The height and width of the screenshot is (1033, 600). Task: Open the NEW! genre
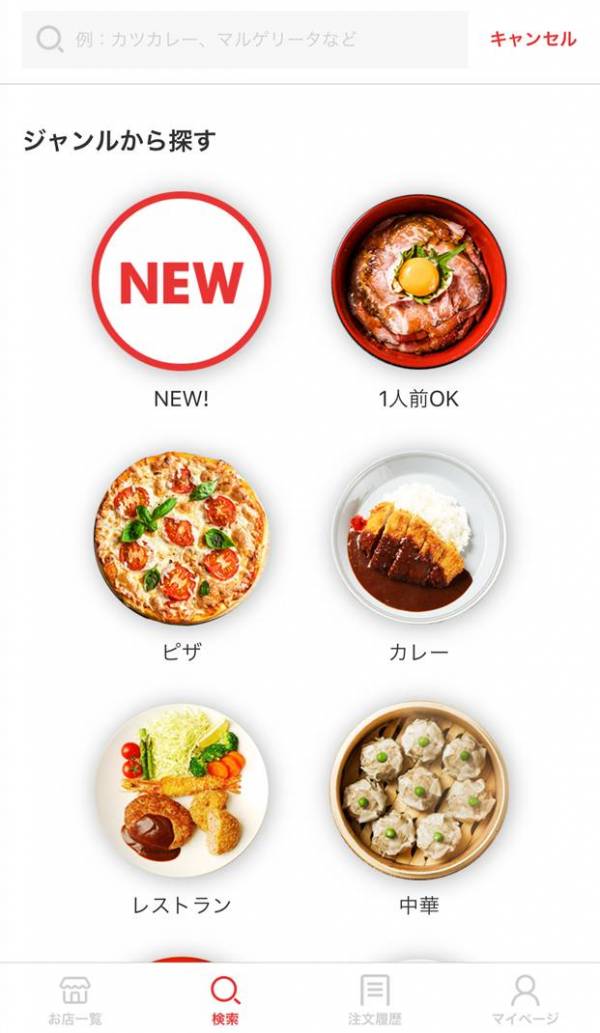tap(181, 282)
